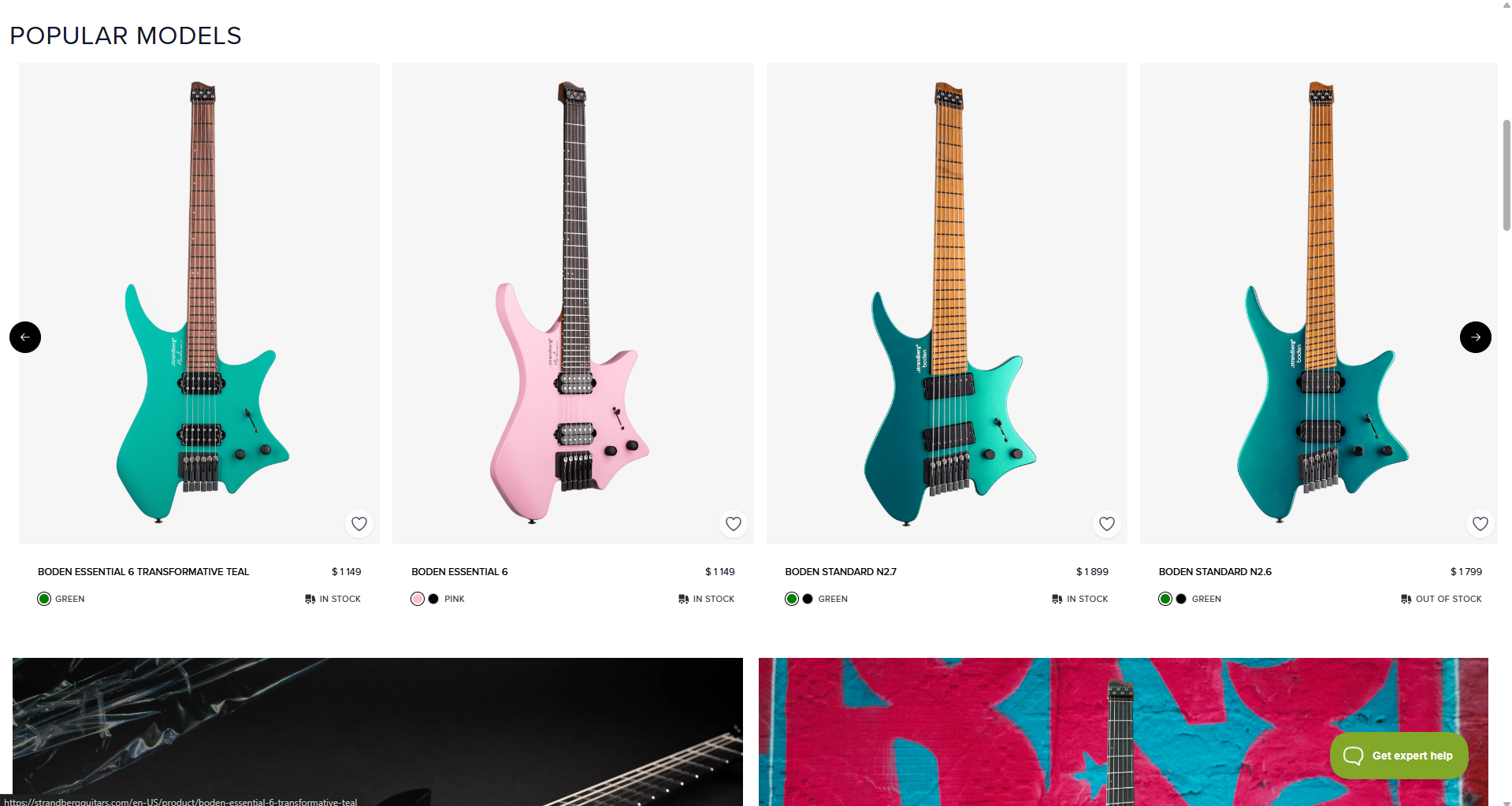Show next popular models with right arrow

(x=1475, y=337)
